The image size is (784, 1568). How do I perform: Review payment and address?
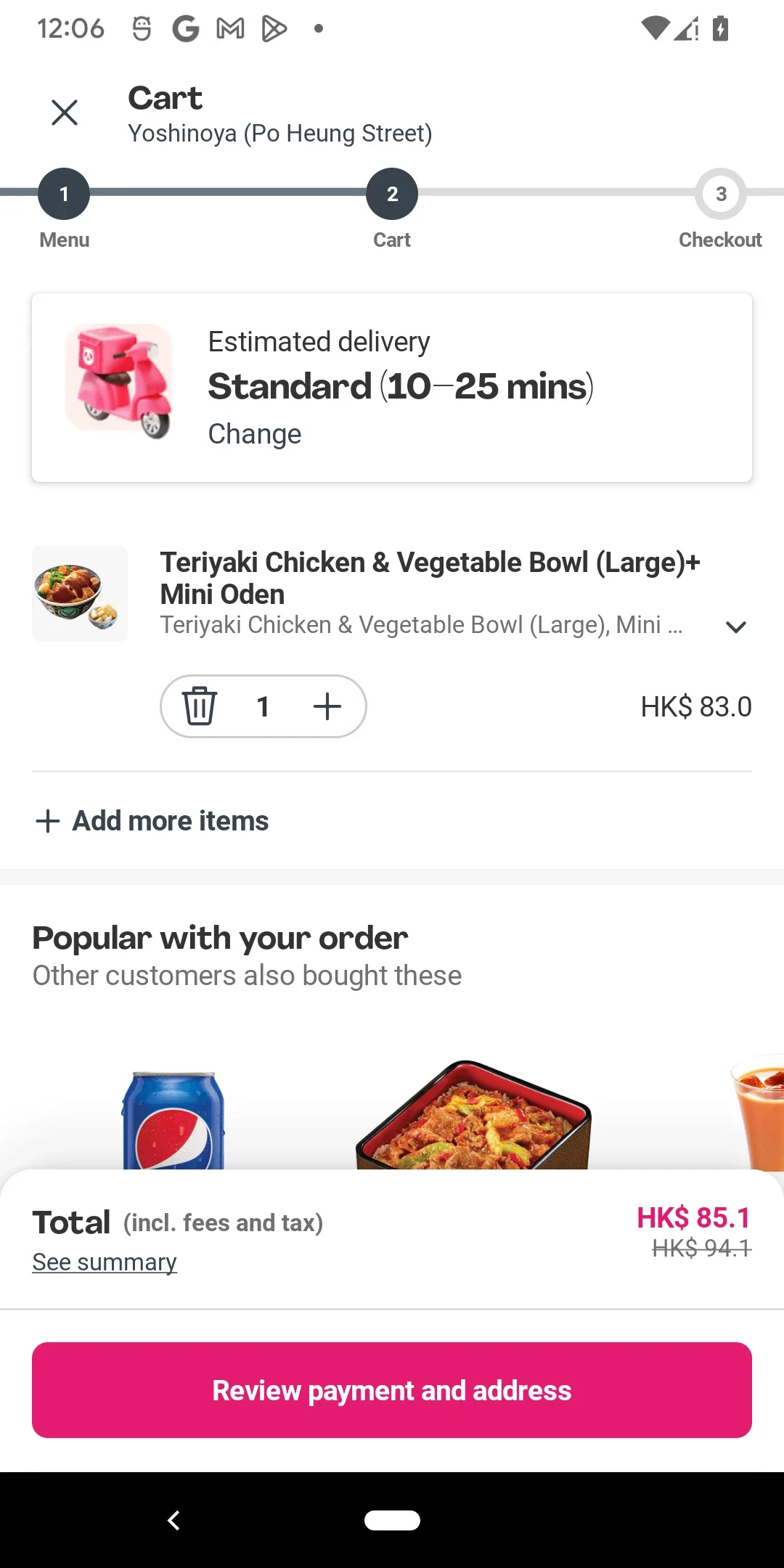pyautogui.click(x=392, y=1390)
